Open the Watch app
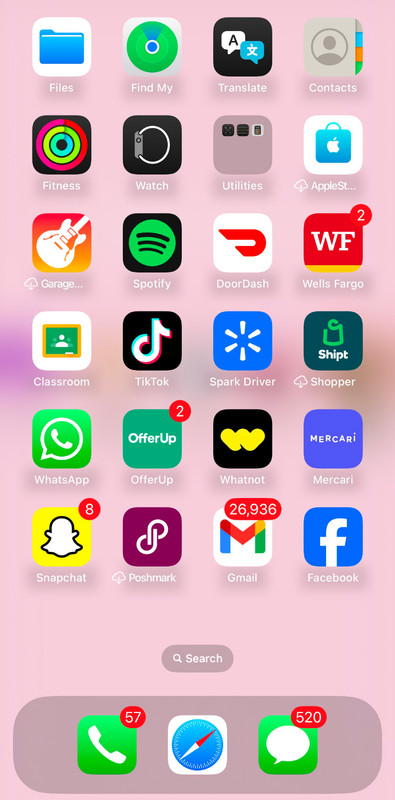The width and height of the screenshot is (395, 800). coord(152,145)
